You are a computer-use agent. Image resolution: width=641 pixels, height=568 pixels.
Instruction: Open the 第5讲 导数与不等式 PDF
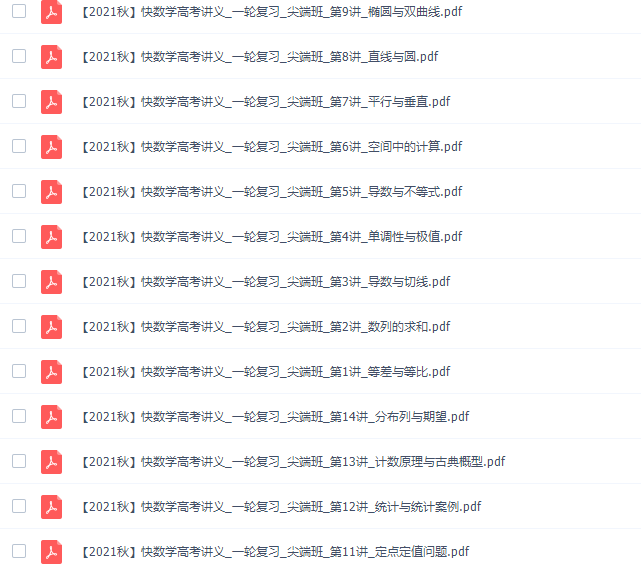[x=270, y=192]
